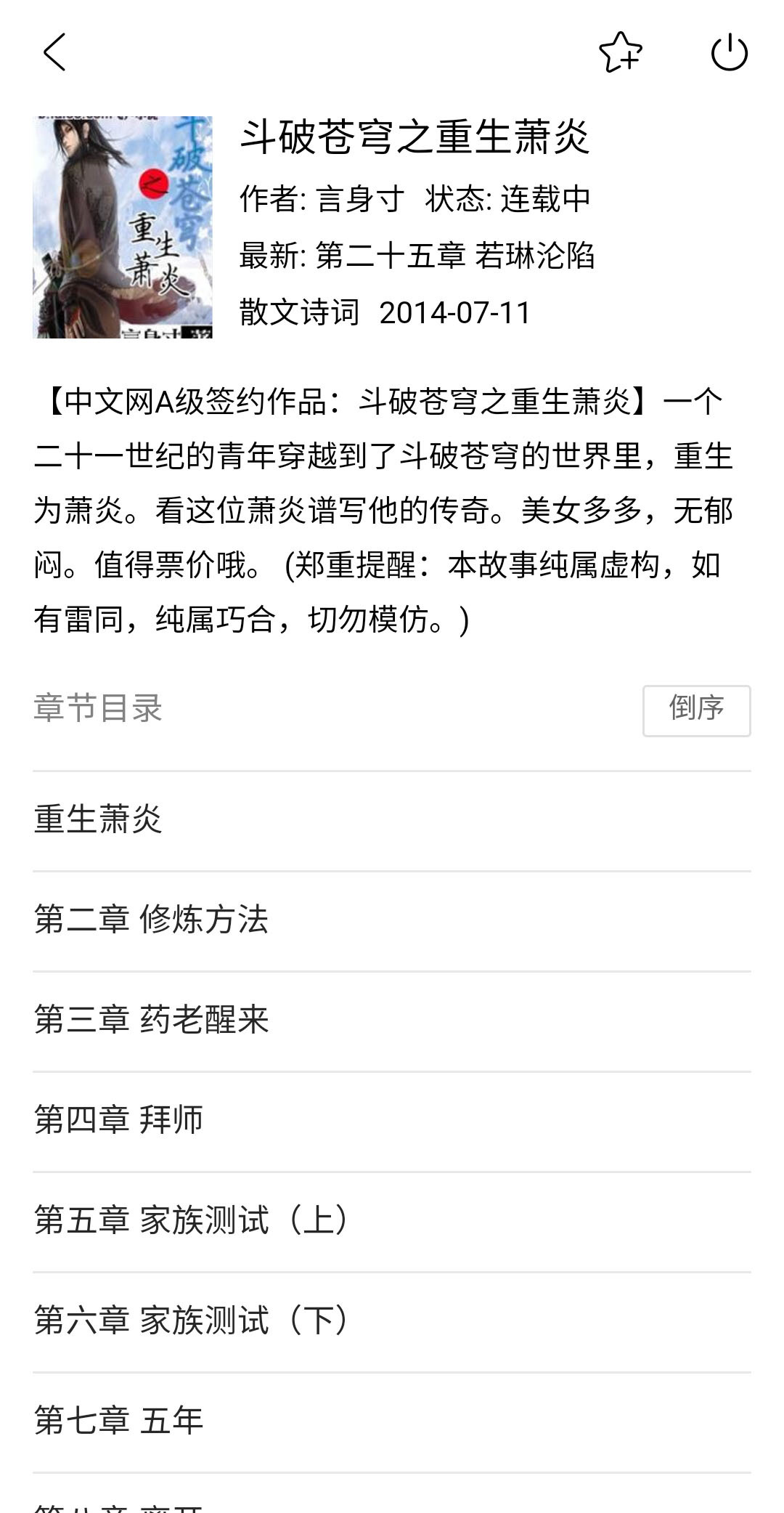Expand the novel description text

pos(392,508)
